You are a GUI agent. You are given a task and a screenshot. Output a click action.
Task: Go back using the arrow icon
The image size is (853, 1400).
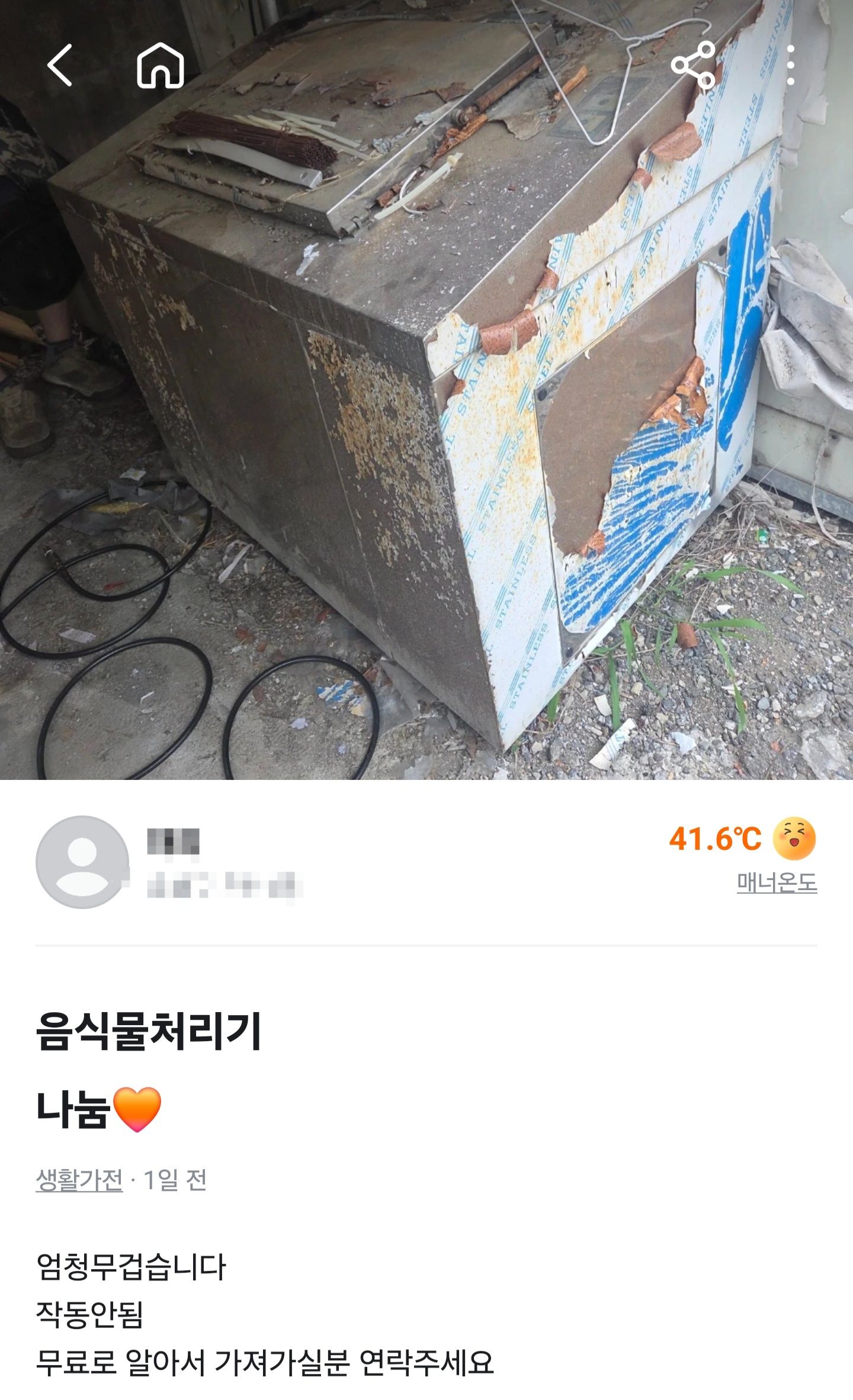[60, 65]
